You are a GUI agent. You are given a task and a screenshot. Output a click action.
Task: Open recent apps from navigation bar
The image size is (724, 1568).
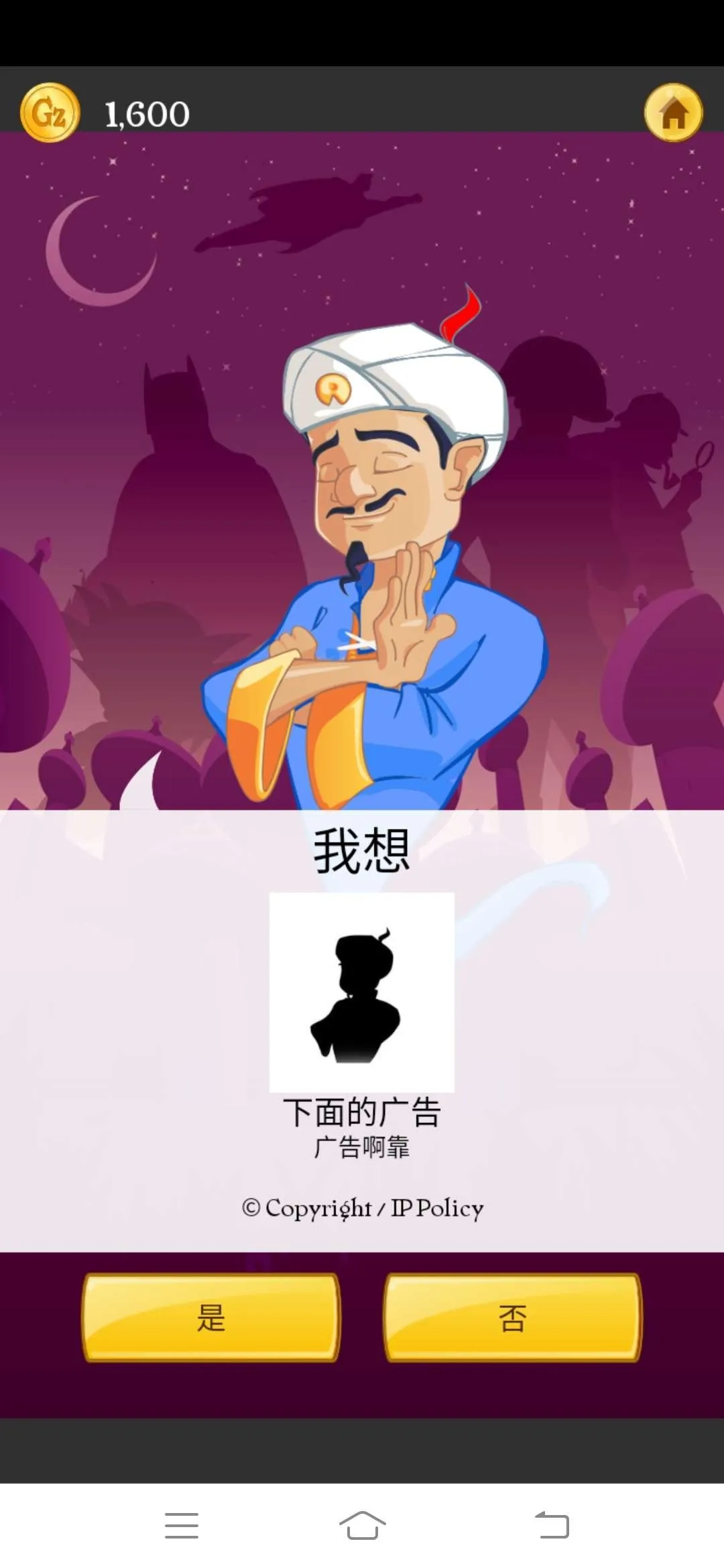pos(182,1526)
